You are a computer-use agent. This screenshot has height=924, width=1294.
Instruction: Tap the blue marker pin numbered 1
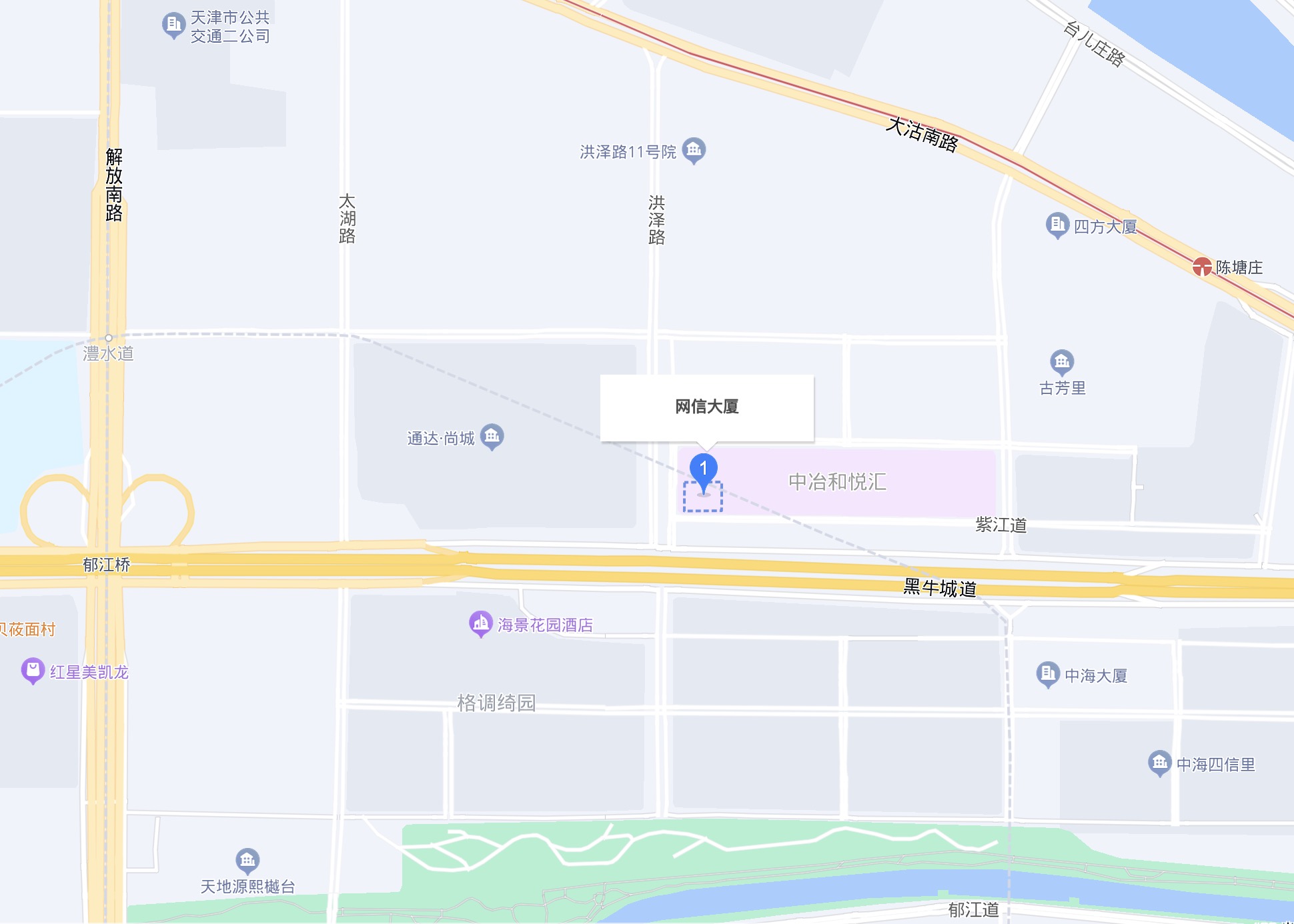pyautogui.click(x=703, y=470)
